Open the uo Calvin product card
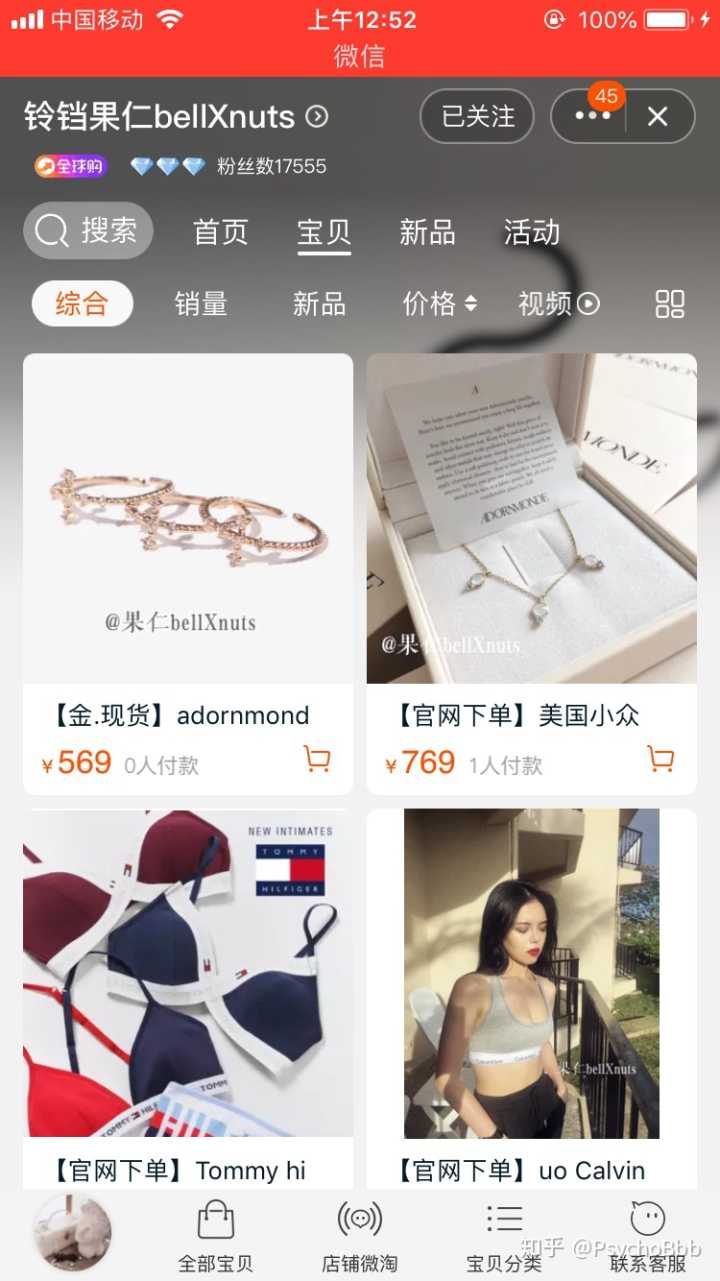This screenshot has width=720, height=1281. pyautogui.click(x=531, y=975)
